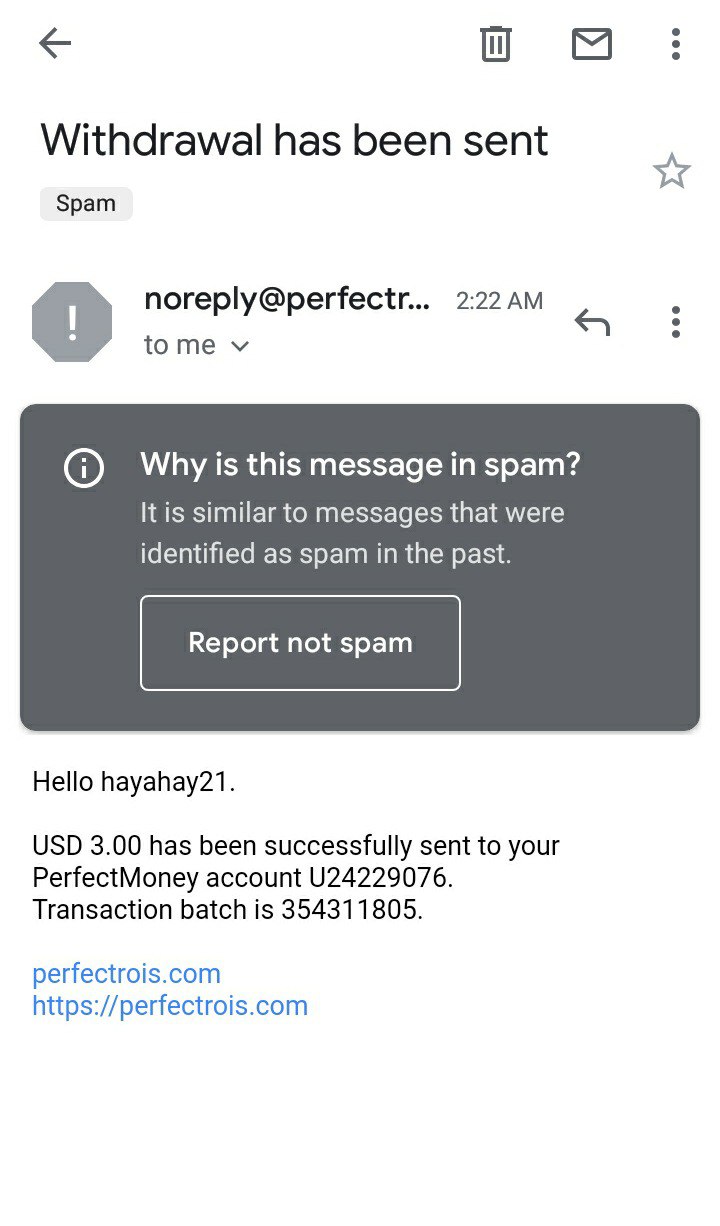The width and height of the screenshot is (720, 1226).
Task: View the sender's warning avatar
Action: pyautogui.click(x=72, y=322)
